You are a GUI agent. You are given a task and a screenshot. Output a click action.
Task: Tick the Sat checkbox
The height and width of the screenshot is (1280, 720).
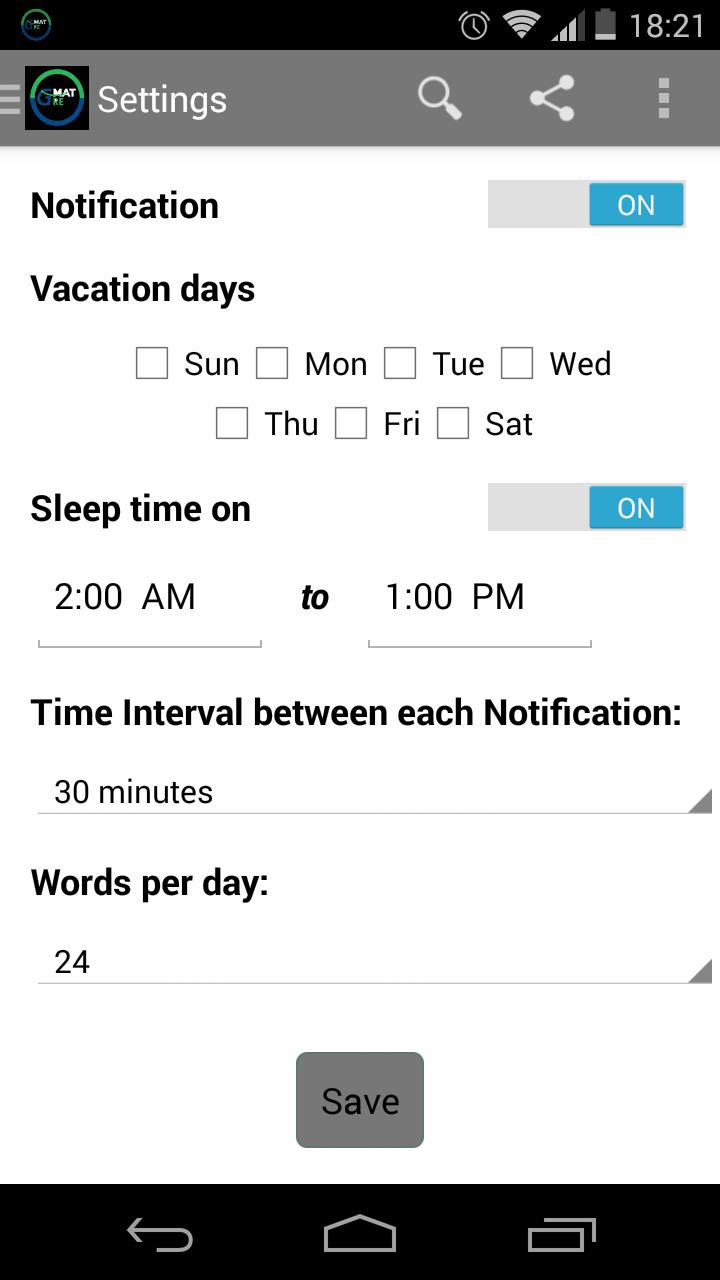click(x=453, y=424)
